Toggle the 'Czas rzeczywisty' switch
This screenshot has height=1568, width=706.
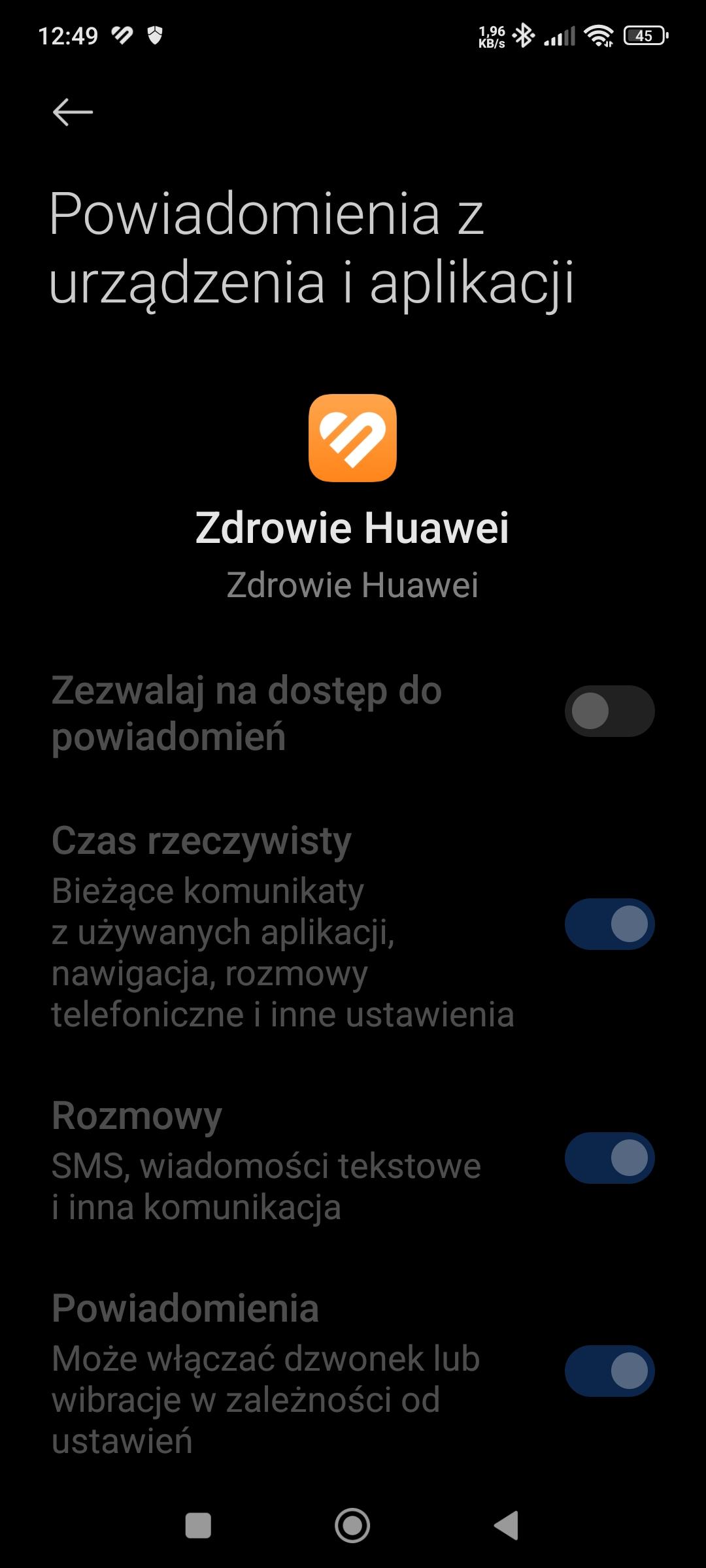coord(609,924)
